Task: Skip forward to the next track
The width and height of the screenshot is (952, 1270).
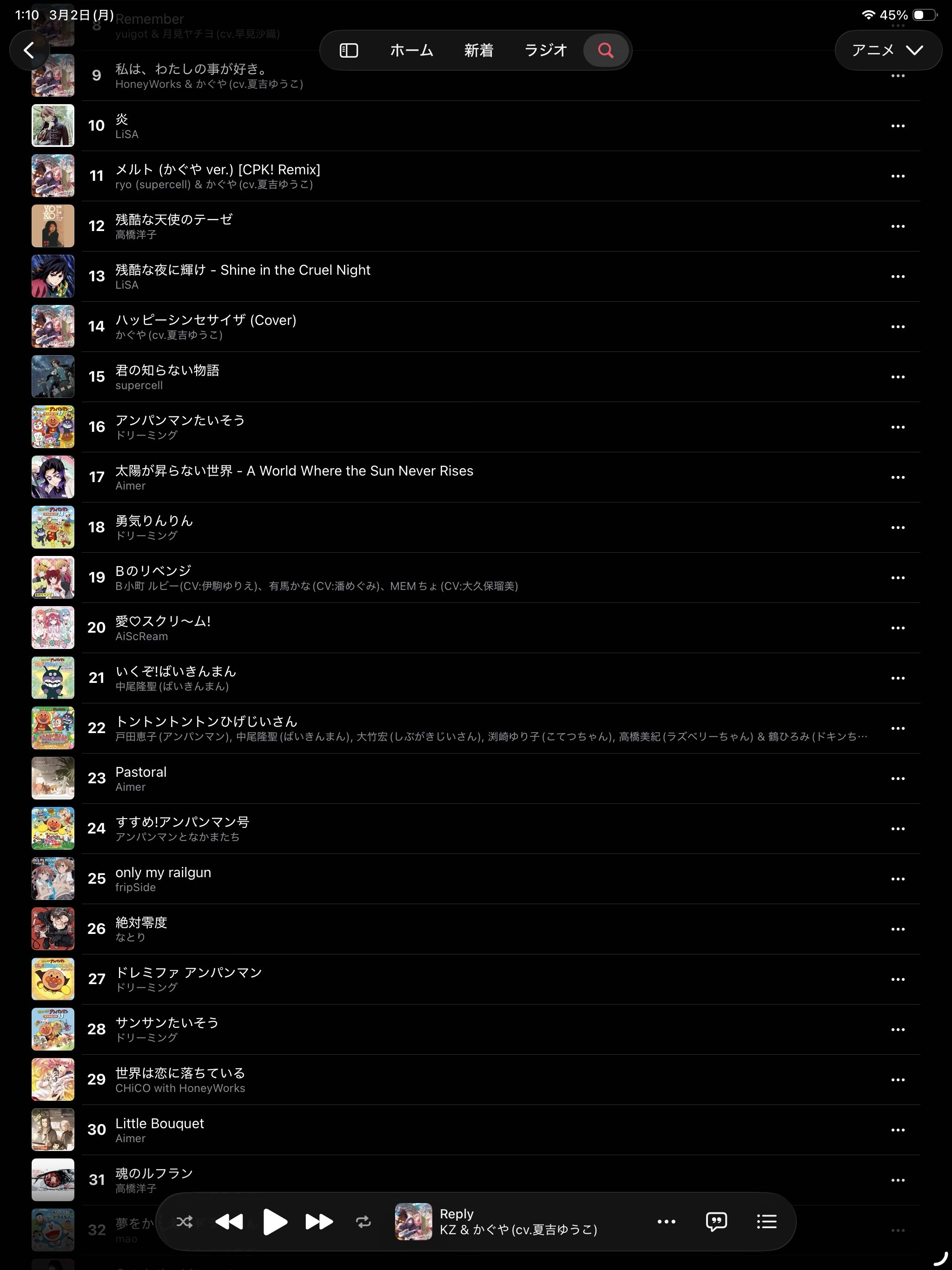Action: (x=319, y=1222)
